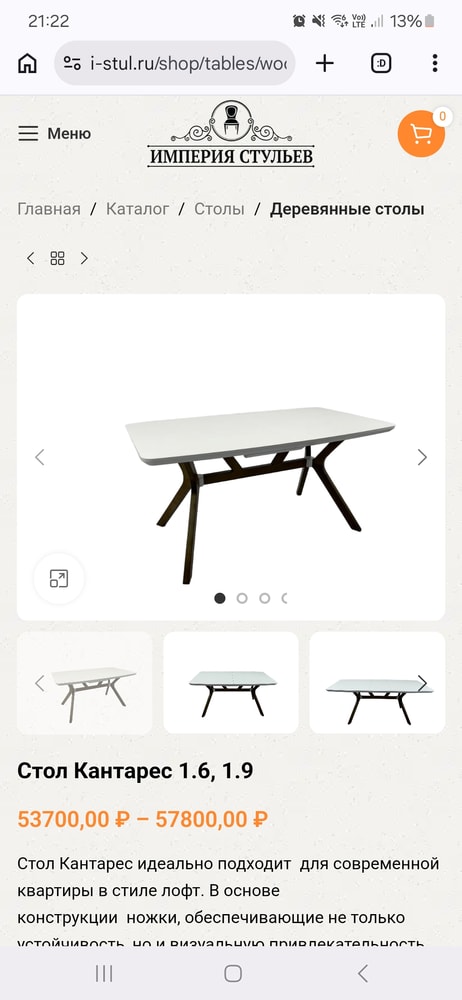Image resolution: width=462 pixels, height=1000 pixels.
Task: Tap the system back button
Action: pos(362,973)
